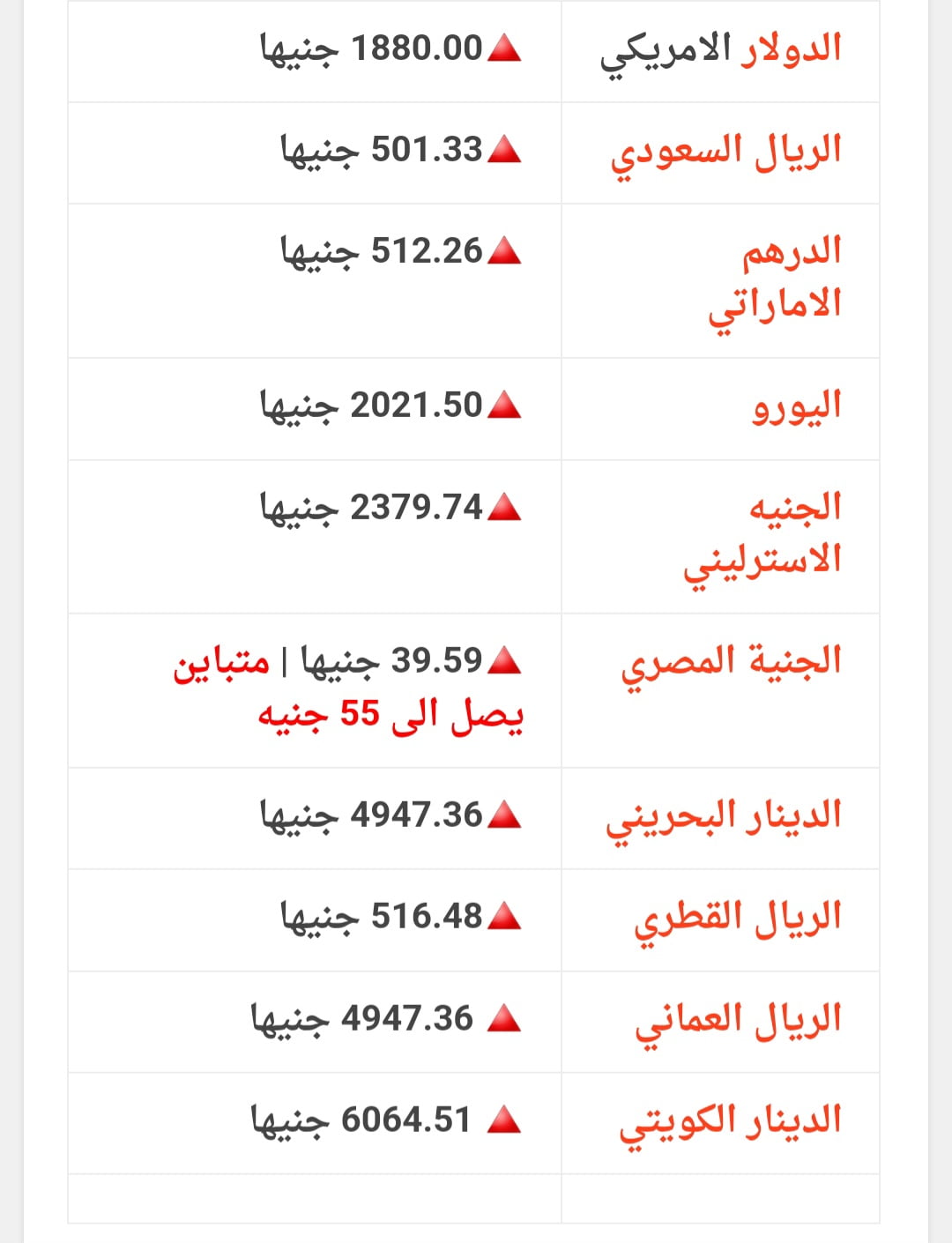Open the الدولار link in the first row
The height and width of the screenshot is (1243, 952).
click(x=791, y=48)
